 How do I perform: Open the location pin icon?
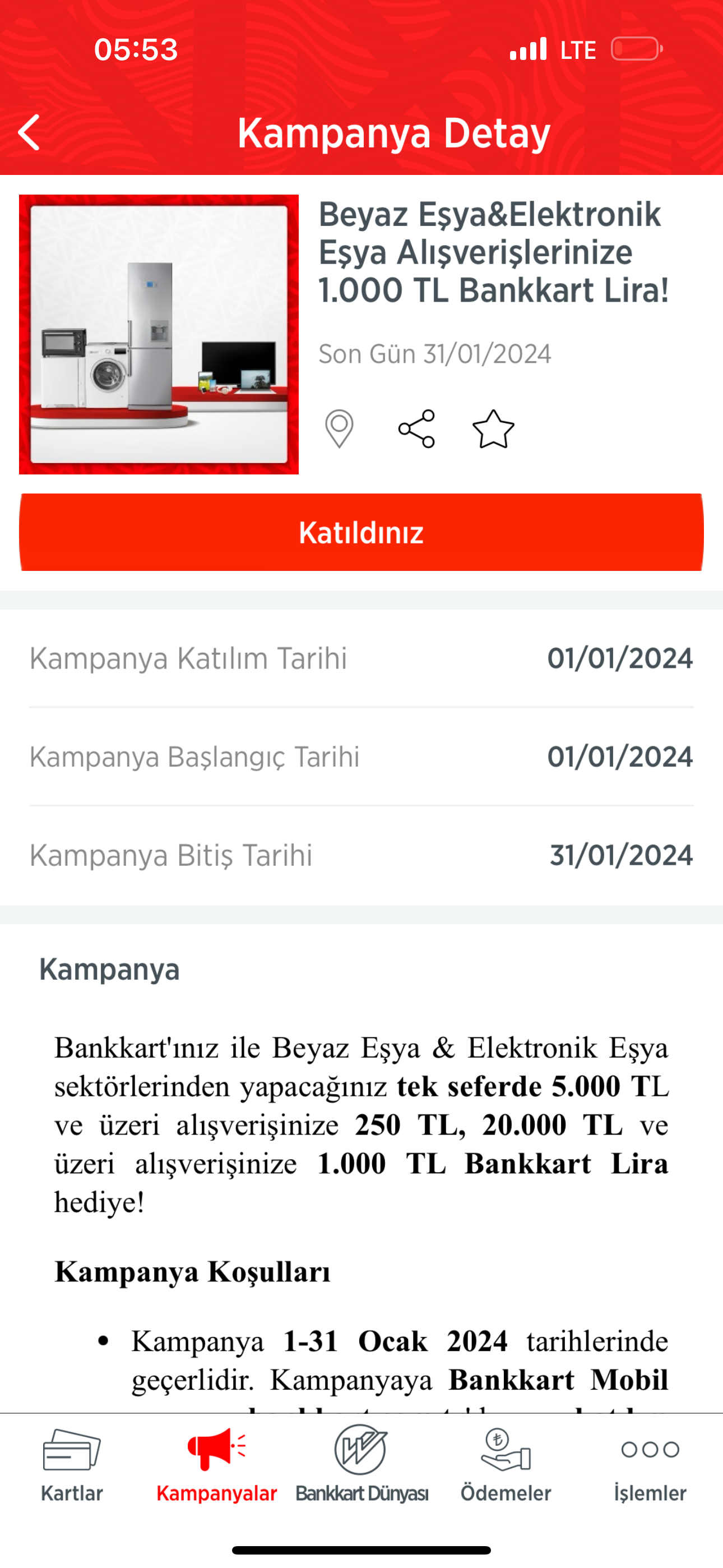click(339, 429)
